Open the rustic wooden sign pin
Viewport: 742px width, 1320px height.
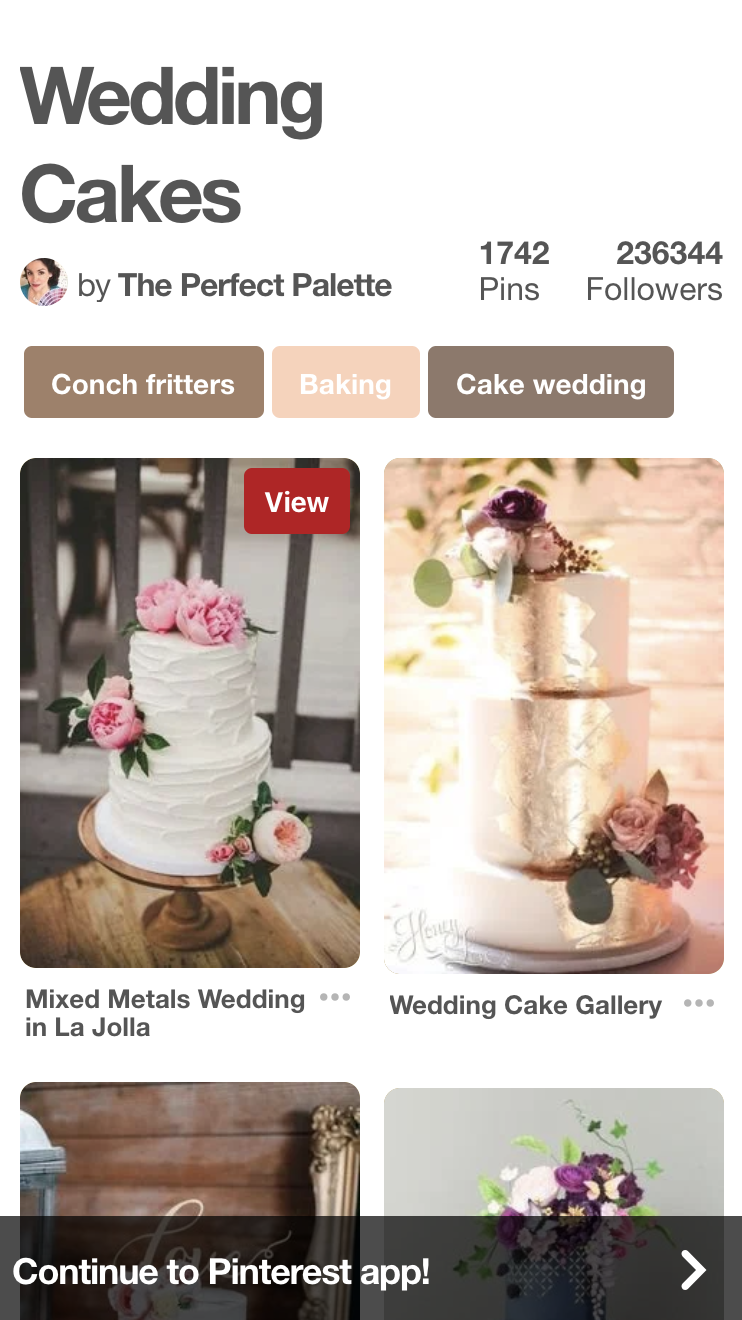coord(190,1148)
